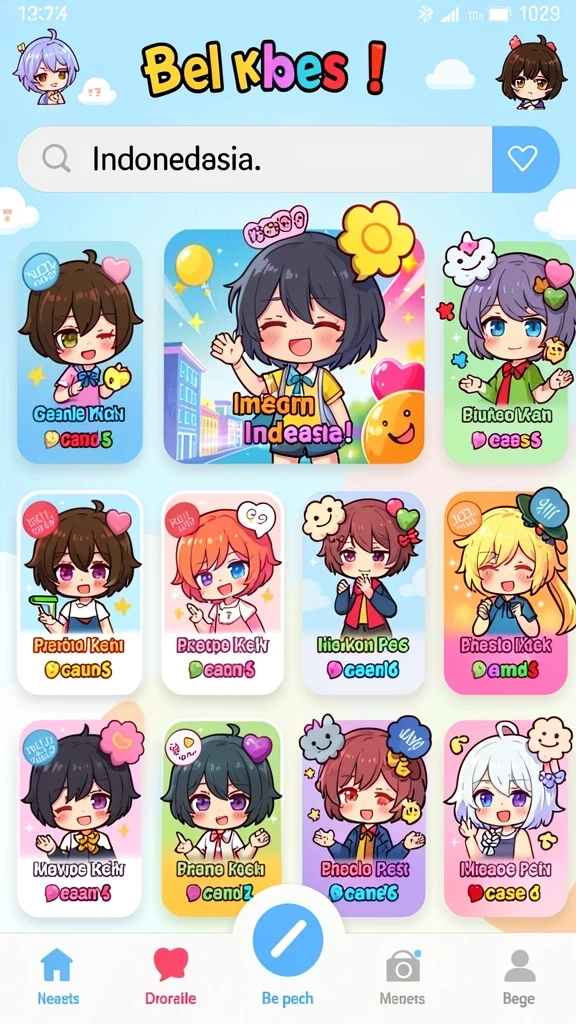Go to the Neaets home tab
The height and width of the screenshot is (1024, 576).
tap(57, 978)
